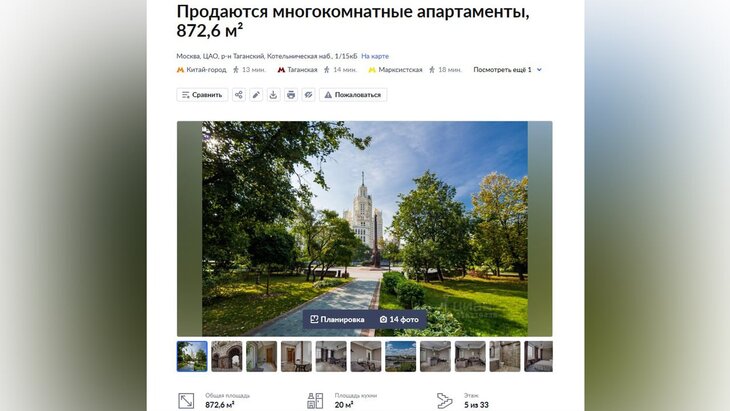The height and width of the screenshot is (411, 730).
Task: Open the listing location via 'На карте' link
Action: (375, 56)
